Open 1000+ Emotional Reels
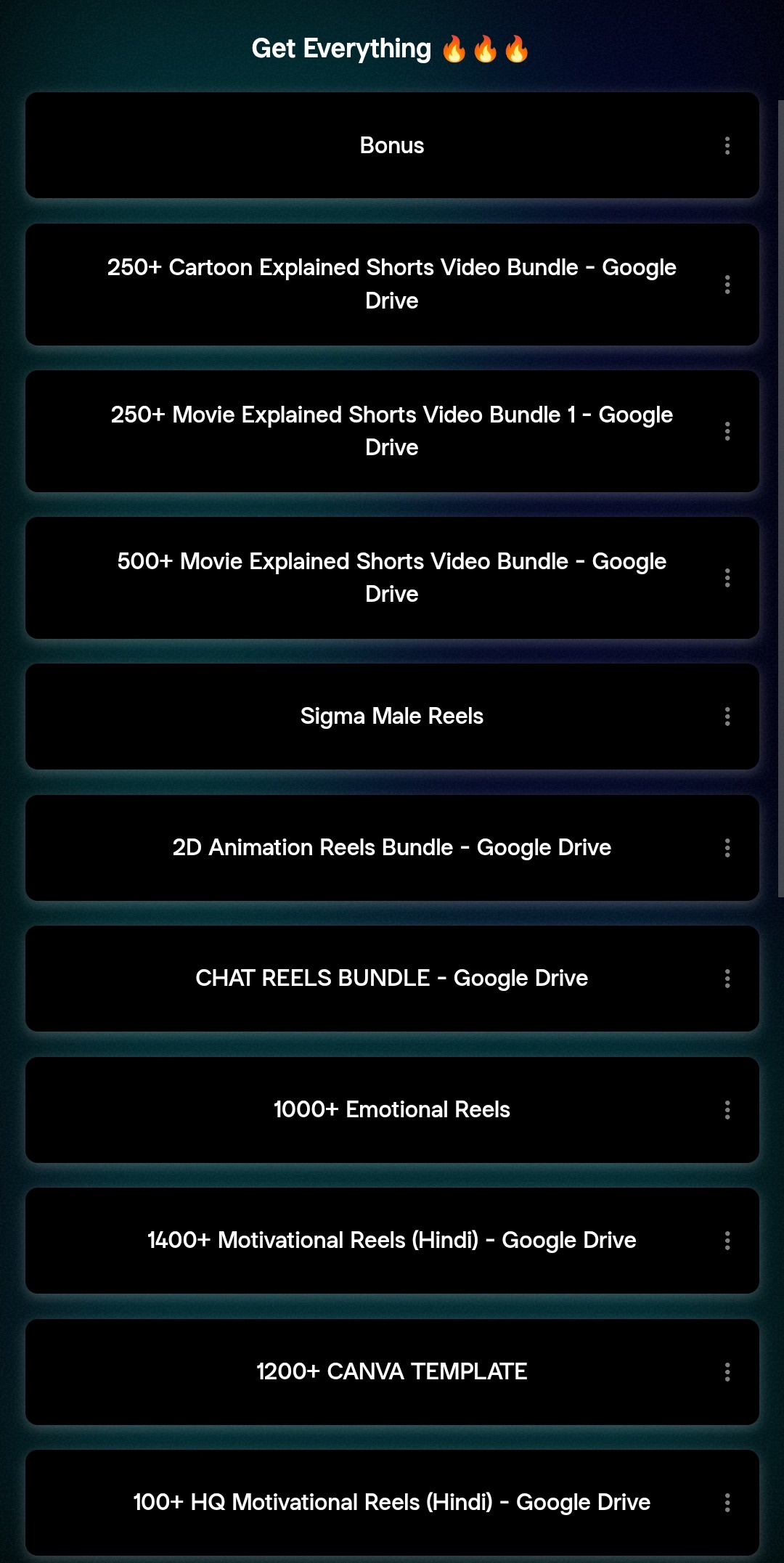 pyautogui.click(x=392, y=1110)
